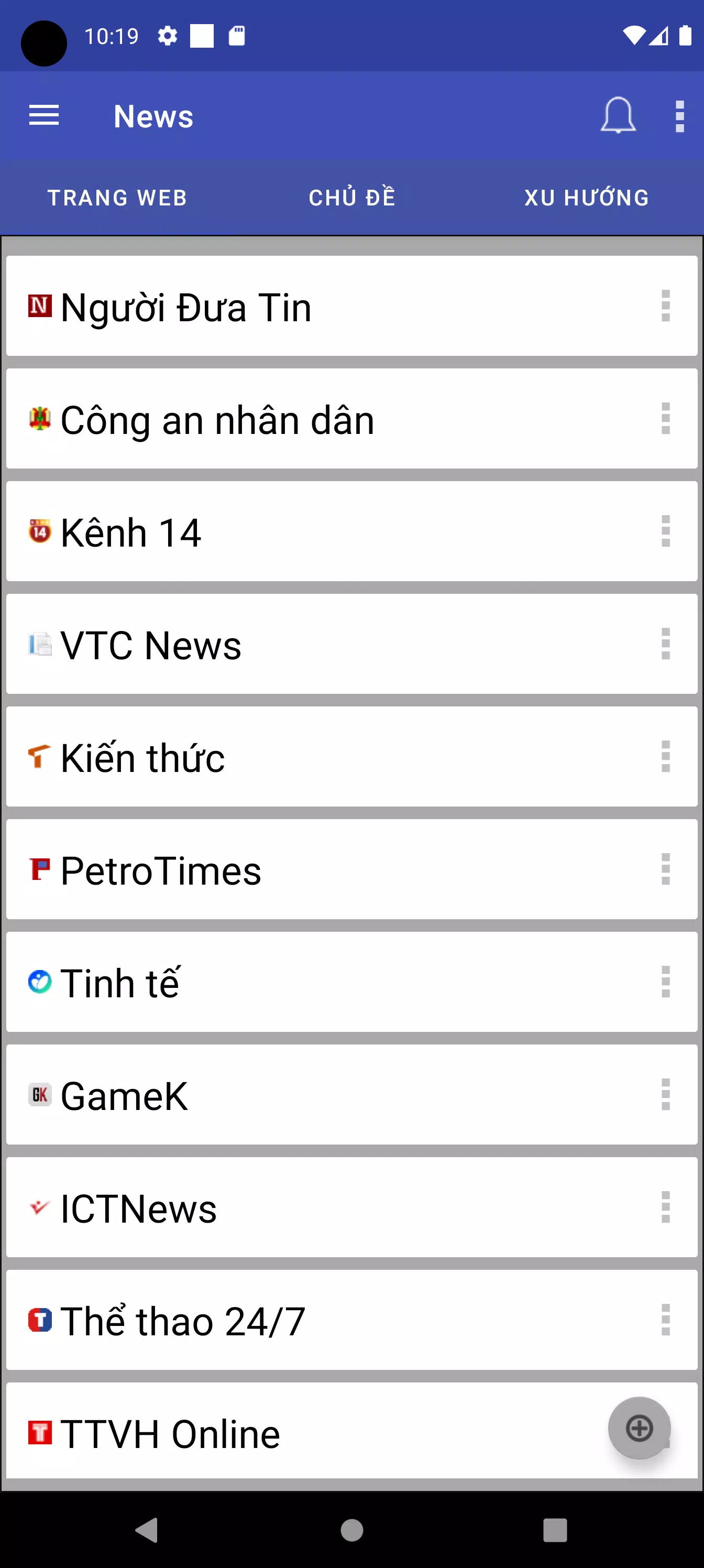Screen dimensions: 704x1568
Task: Show more options for Kênh 14
Action: (665, 531)
